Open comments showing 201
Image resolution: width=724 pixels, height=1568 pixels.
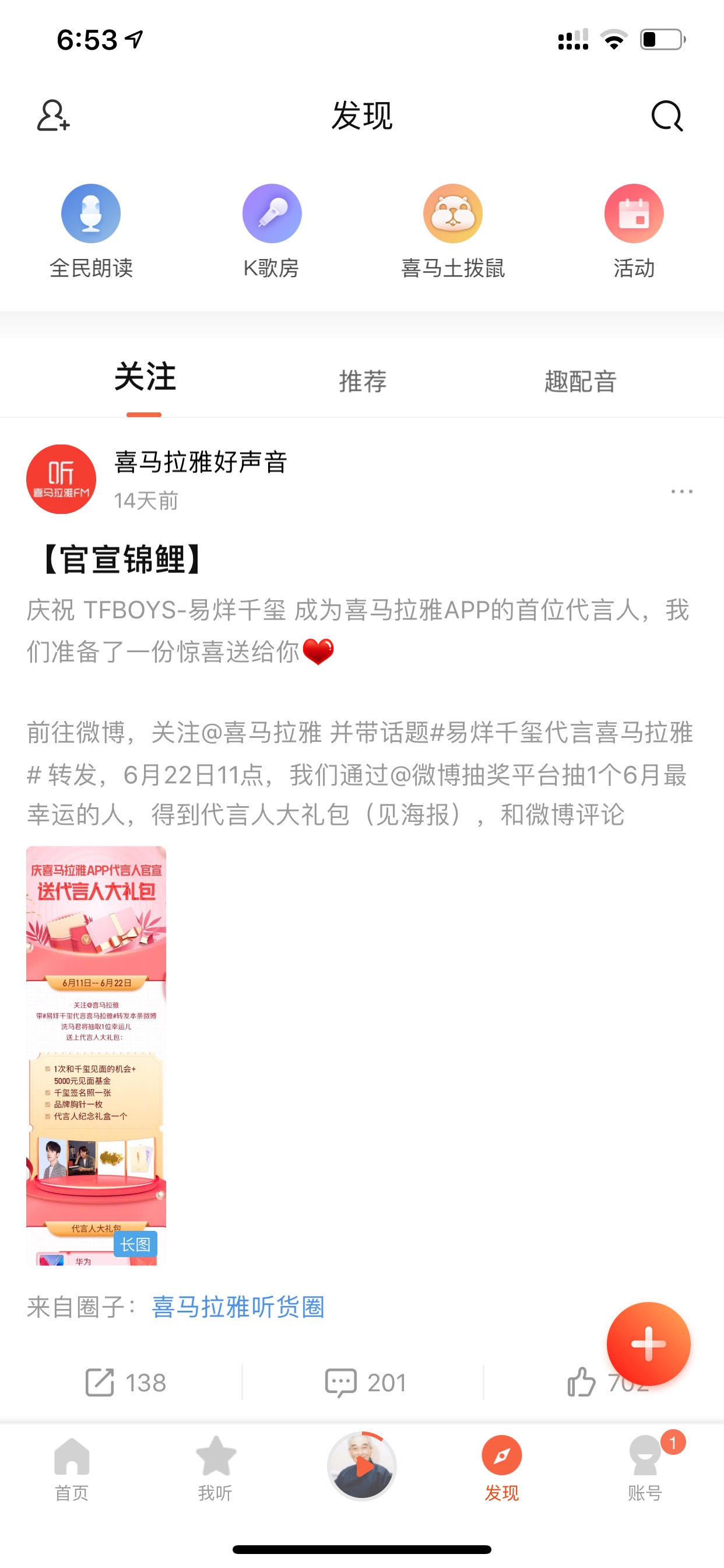(365, 1382)
